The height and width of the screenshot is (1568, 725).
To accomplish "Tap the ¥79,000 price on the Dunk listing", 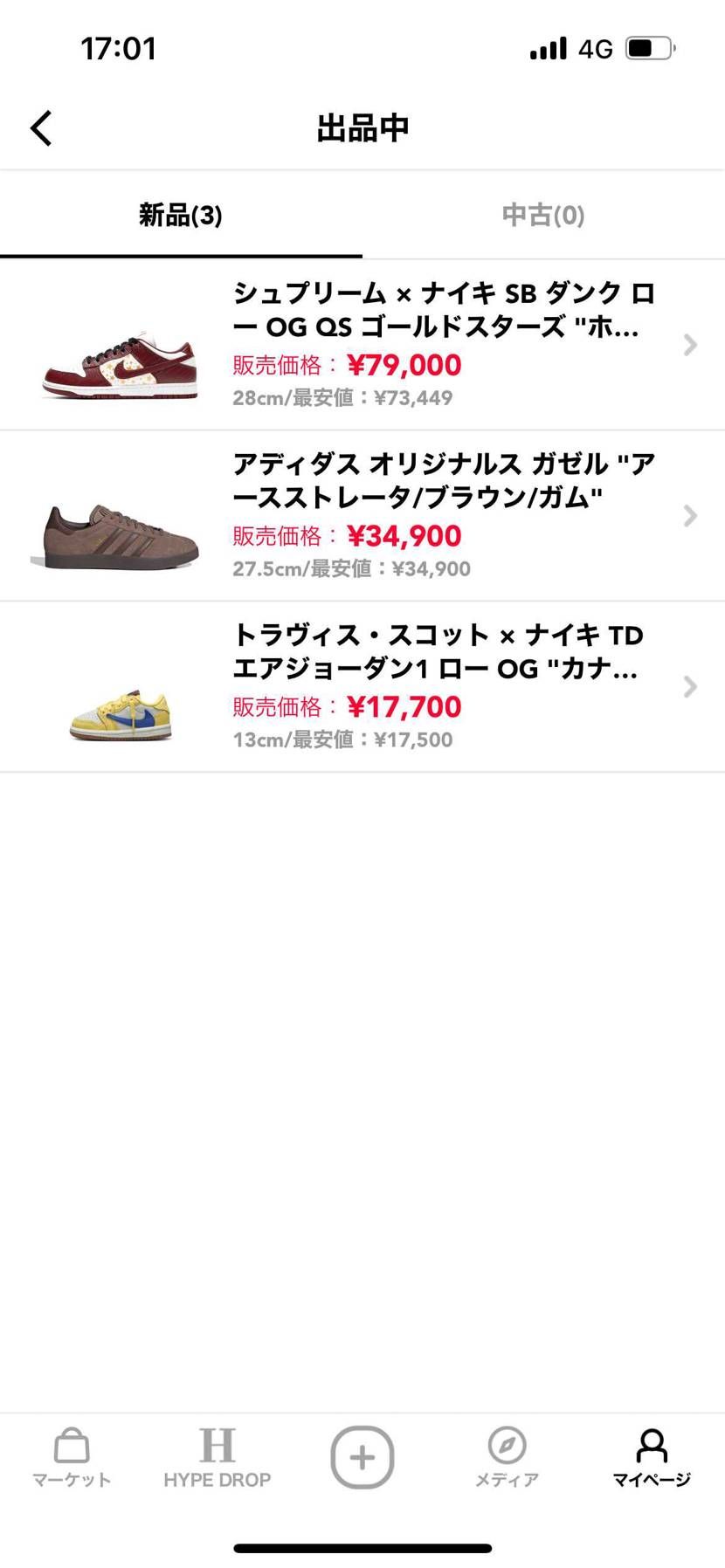I will pos(403,365).
